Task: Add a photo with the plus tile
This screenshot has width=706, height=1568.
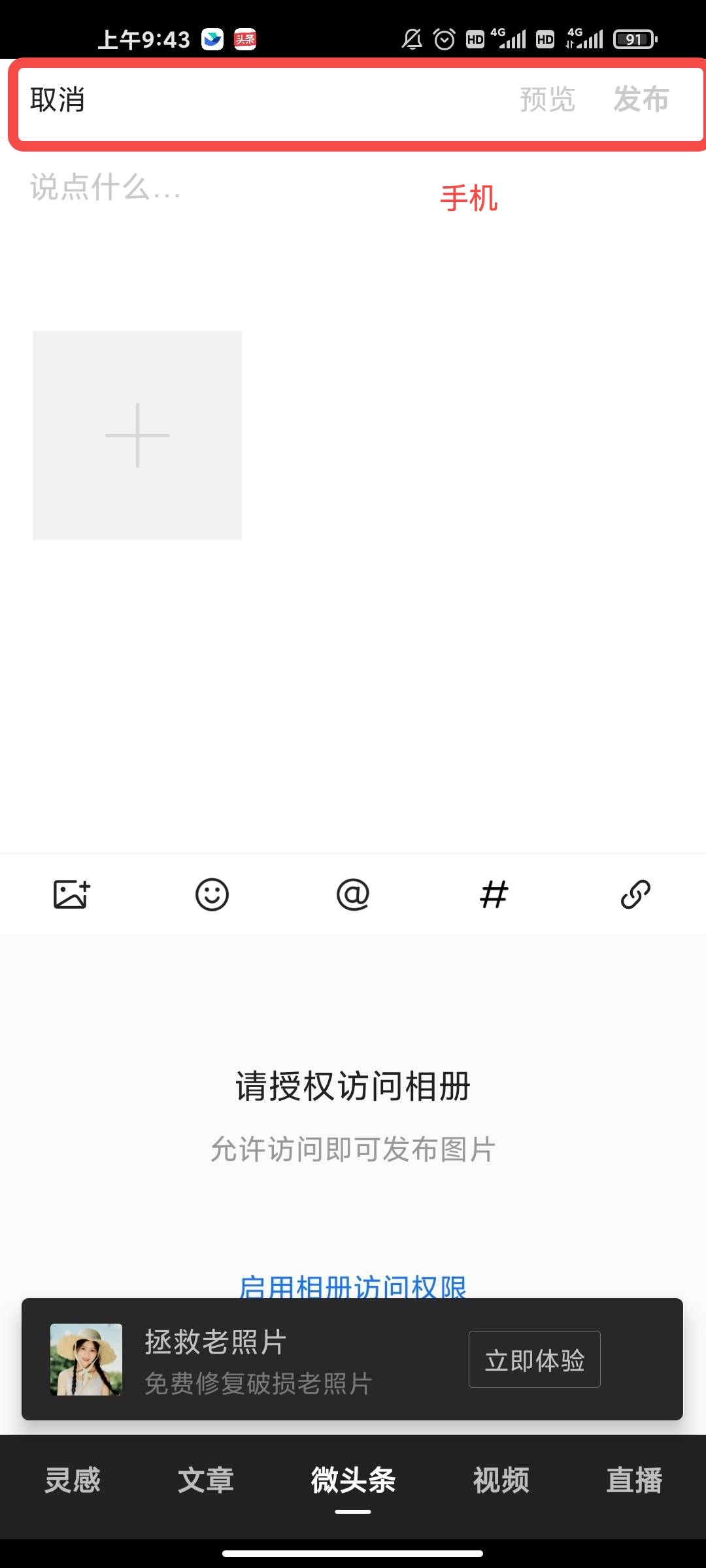Action: [x=137, y=435]
